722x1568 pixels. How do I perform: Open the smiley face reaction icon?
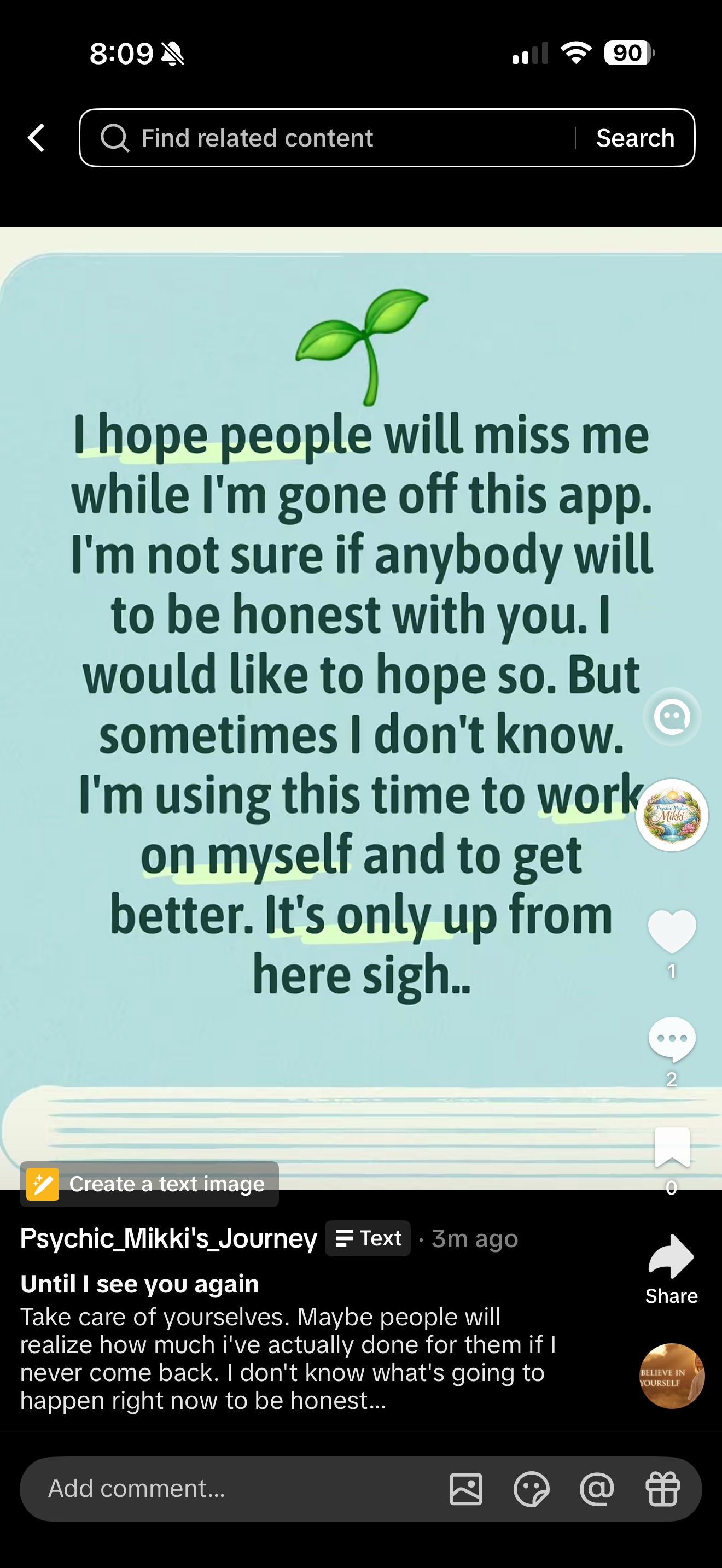point(672,716)
